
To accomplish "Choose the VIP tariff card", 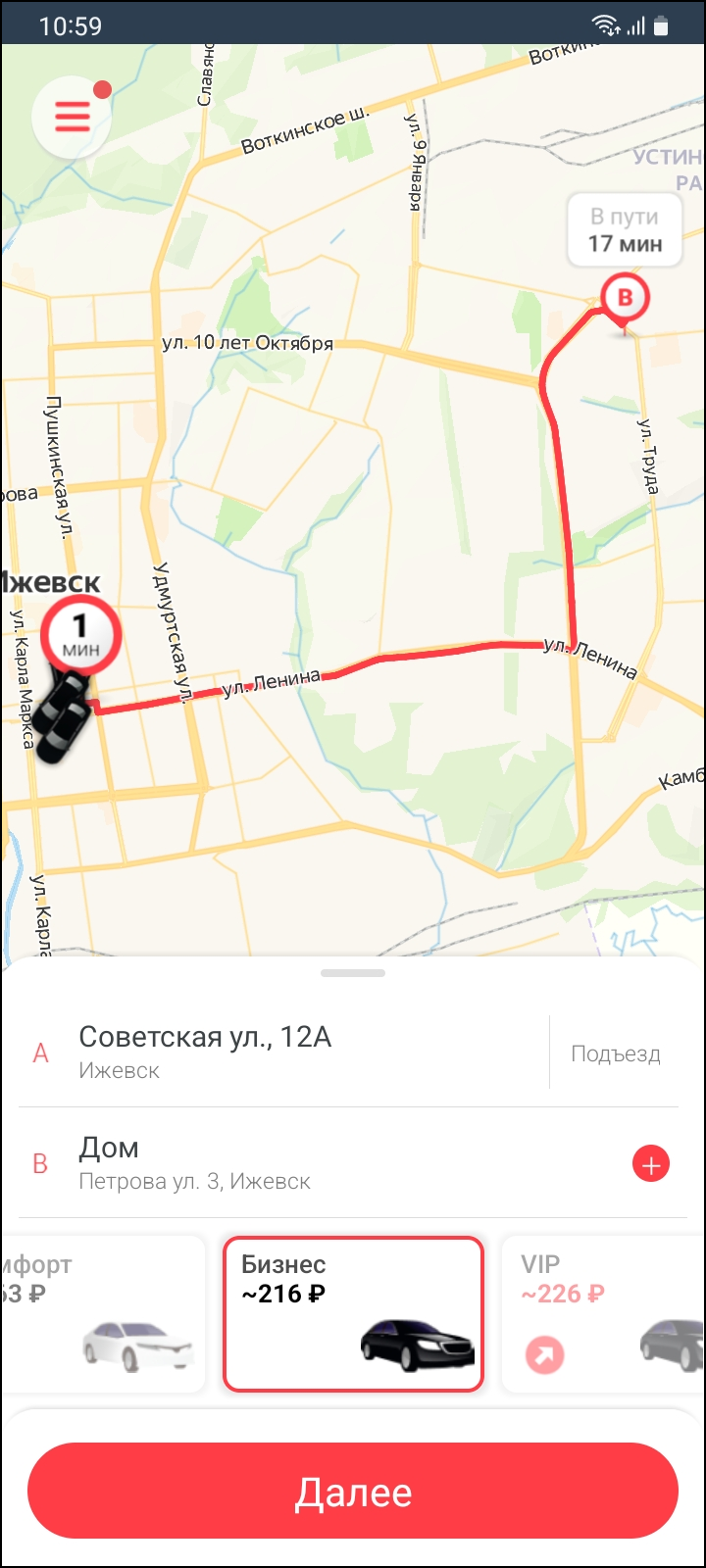I will coord(602,1313).
